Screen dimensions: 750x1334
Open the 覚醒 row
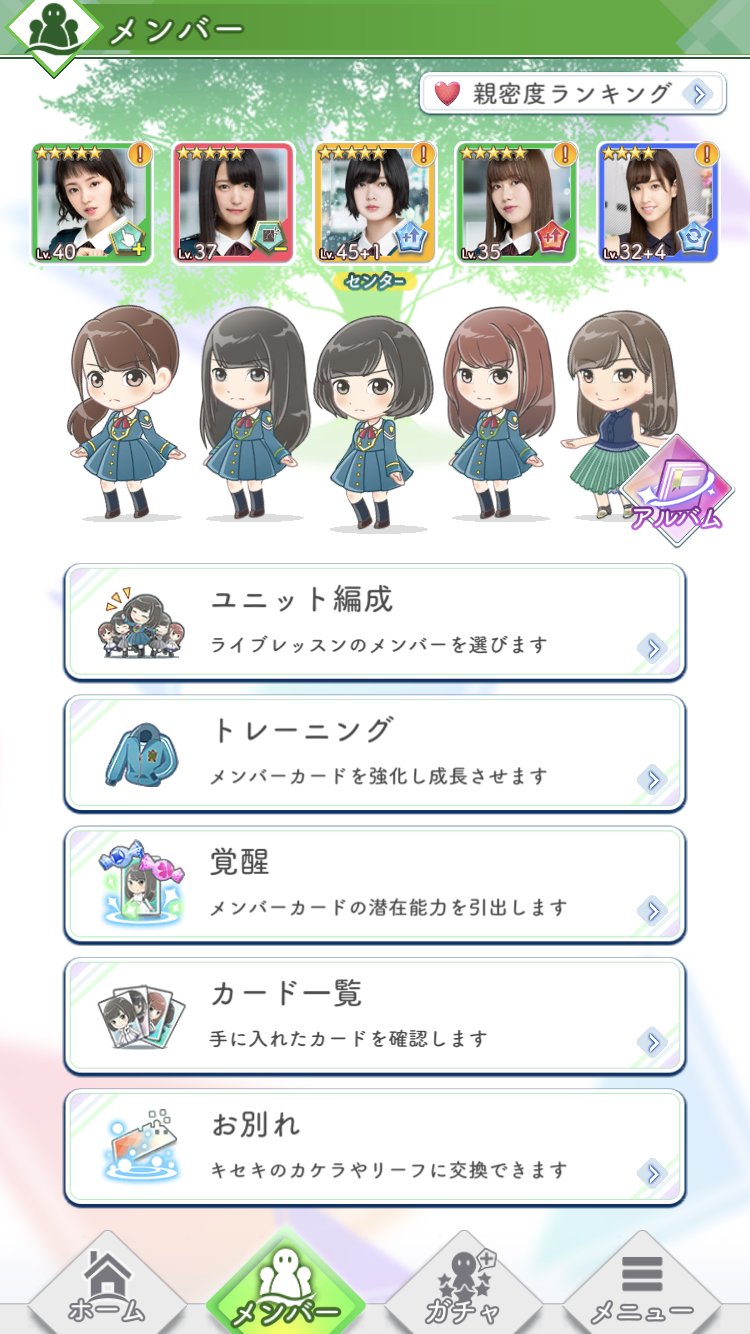tap(375, 884)
